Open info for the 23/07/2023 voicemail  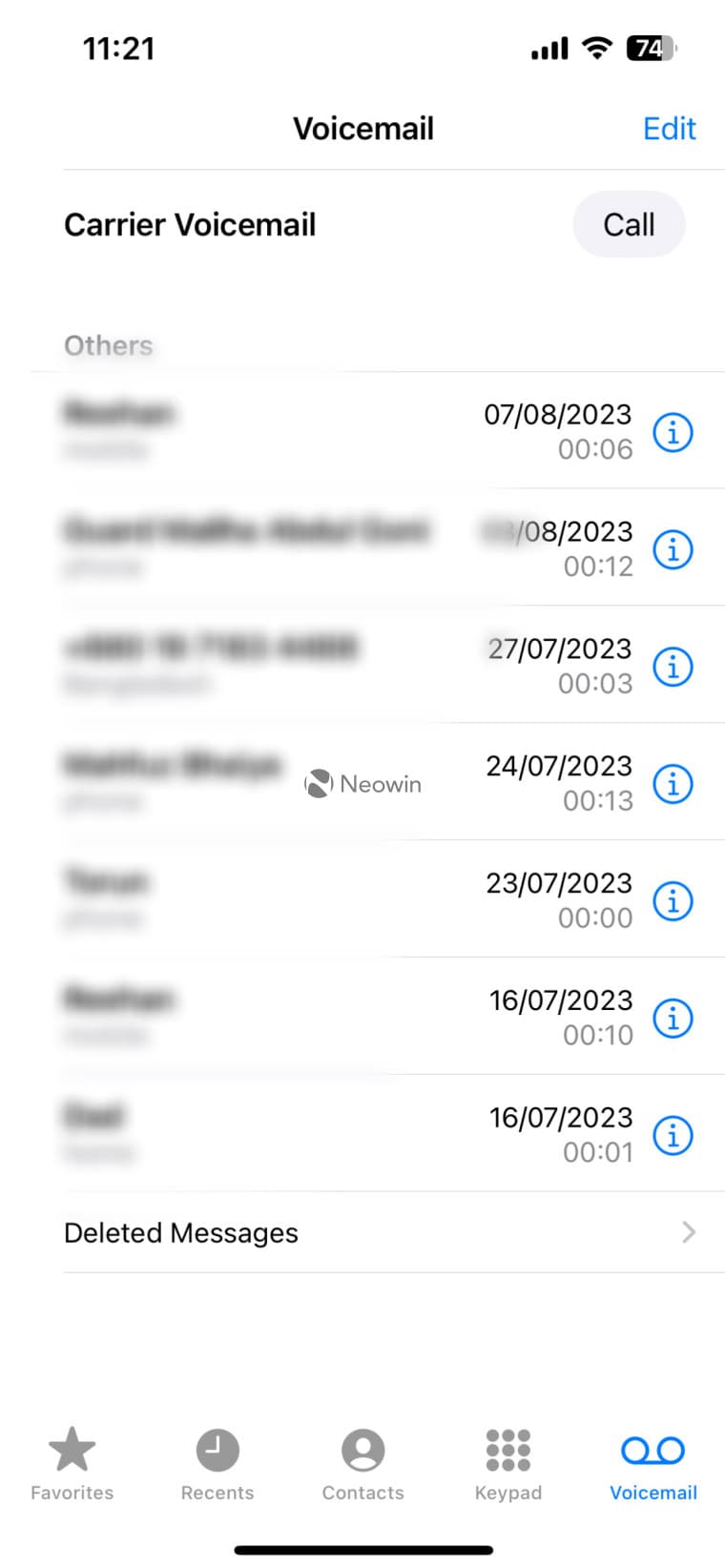tap(673, 900)
